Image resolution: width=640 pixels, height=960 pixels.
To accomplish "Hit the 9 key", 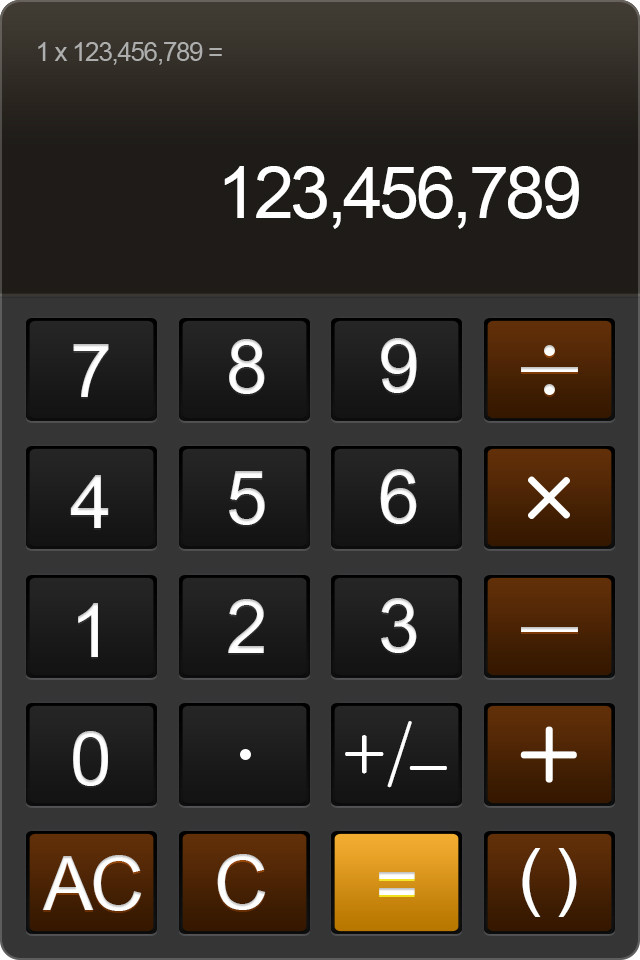I will pyautogui.click(x=396, y=369).
